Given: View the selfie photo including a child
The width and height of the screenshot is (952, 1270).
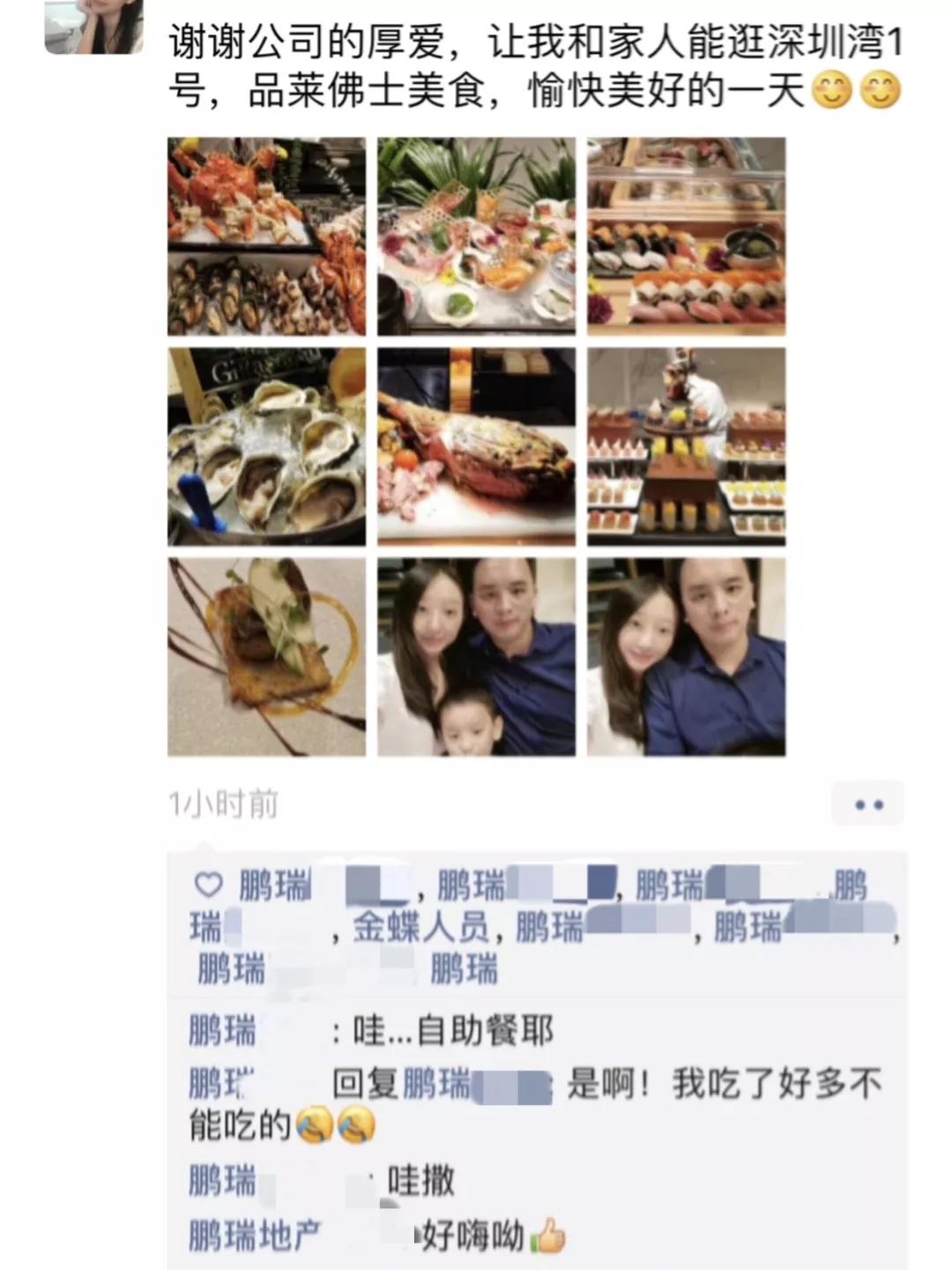Looking at the screenshot, I should (x=476, y=656).
